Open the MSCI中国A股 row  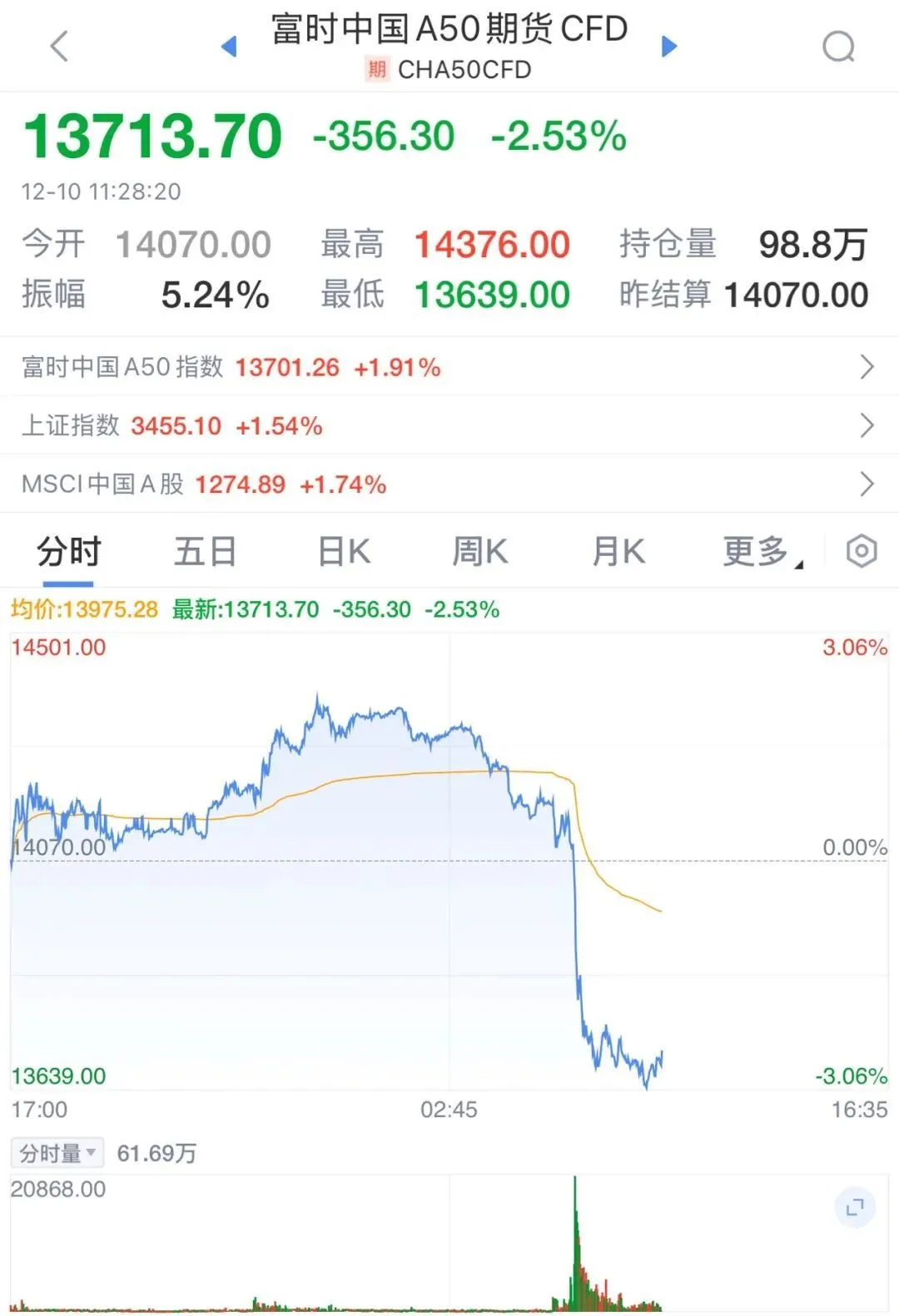[x=449, y=484]
